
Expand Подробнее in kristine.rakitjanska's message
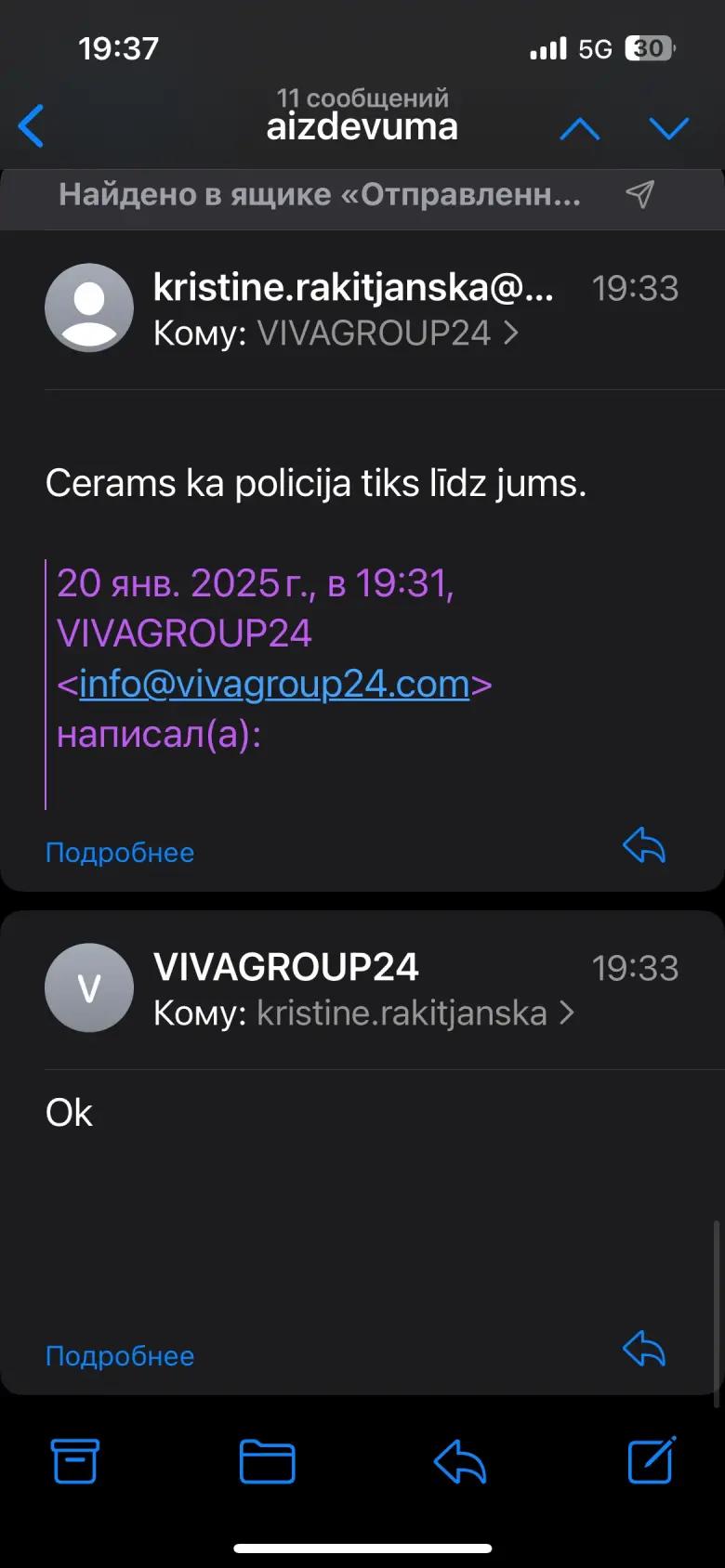[x=120, y=853]
